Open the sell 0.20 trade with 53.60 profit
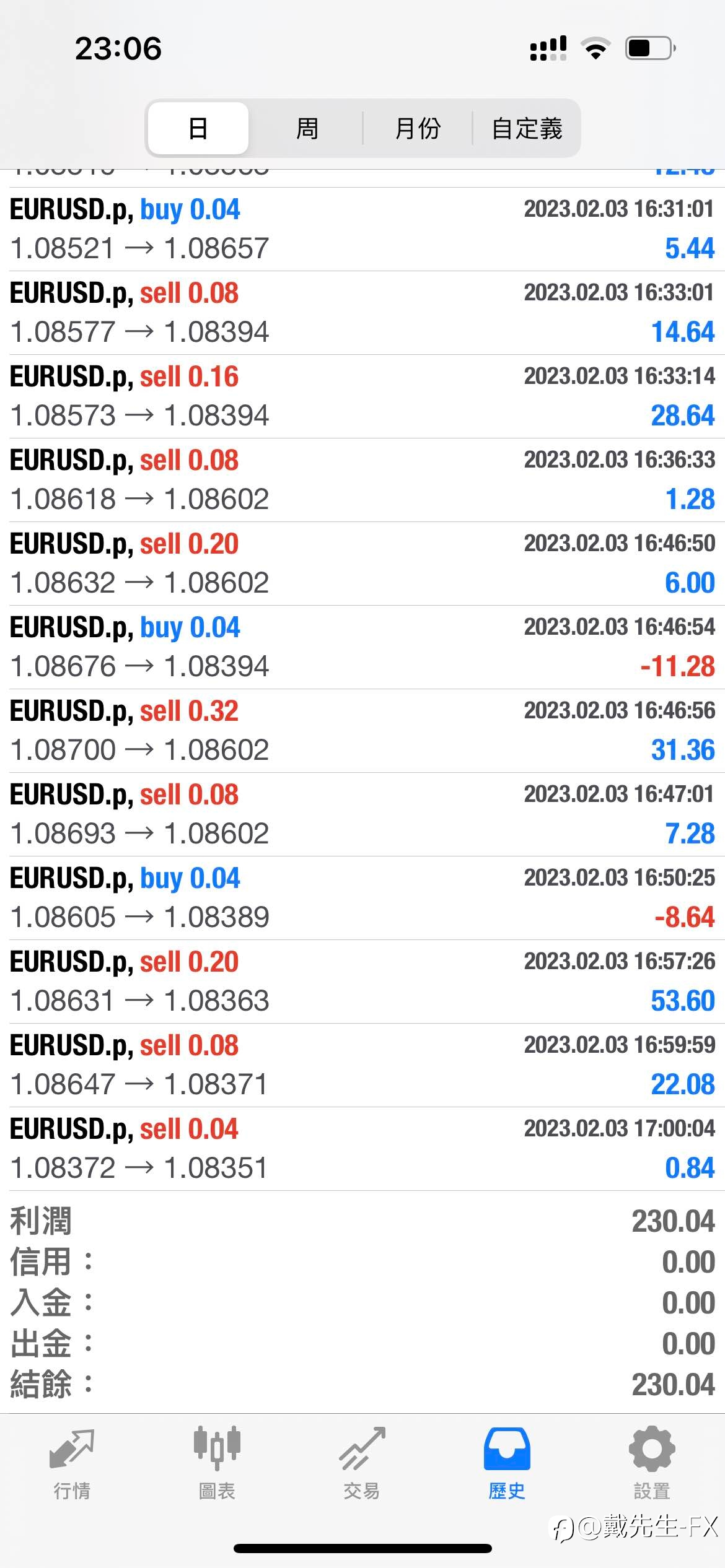The height and width of the screenshot is (1568, 725). click(x=362, y=982)
